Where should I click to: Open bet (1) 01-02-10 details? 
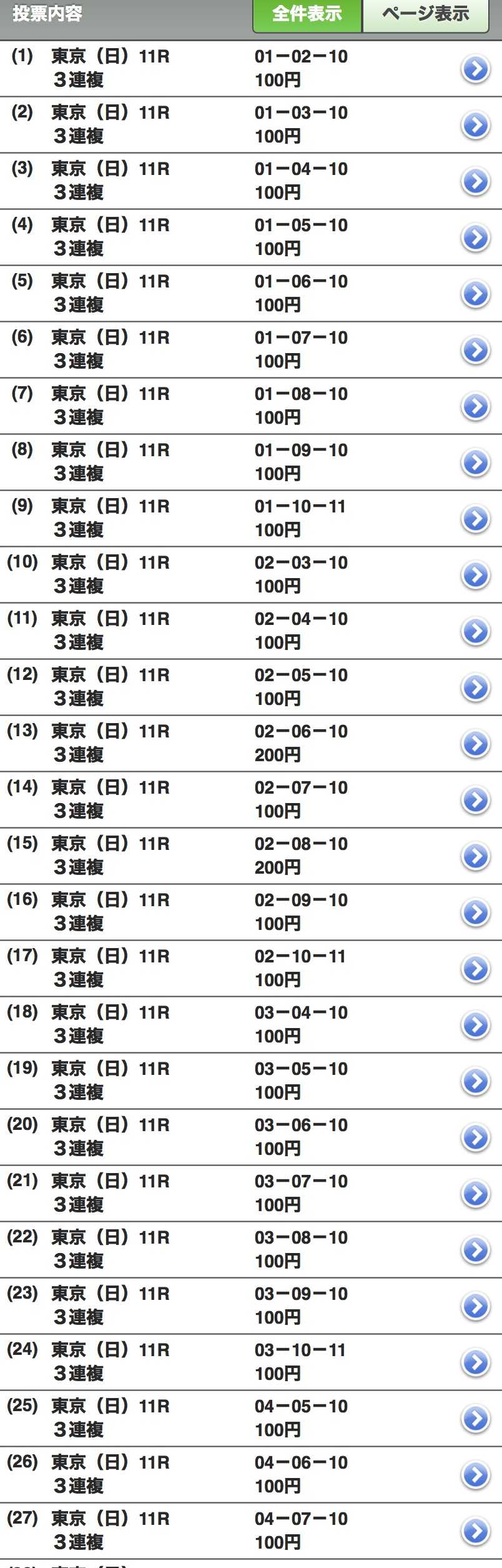coord(475,69)
